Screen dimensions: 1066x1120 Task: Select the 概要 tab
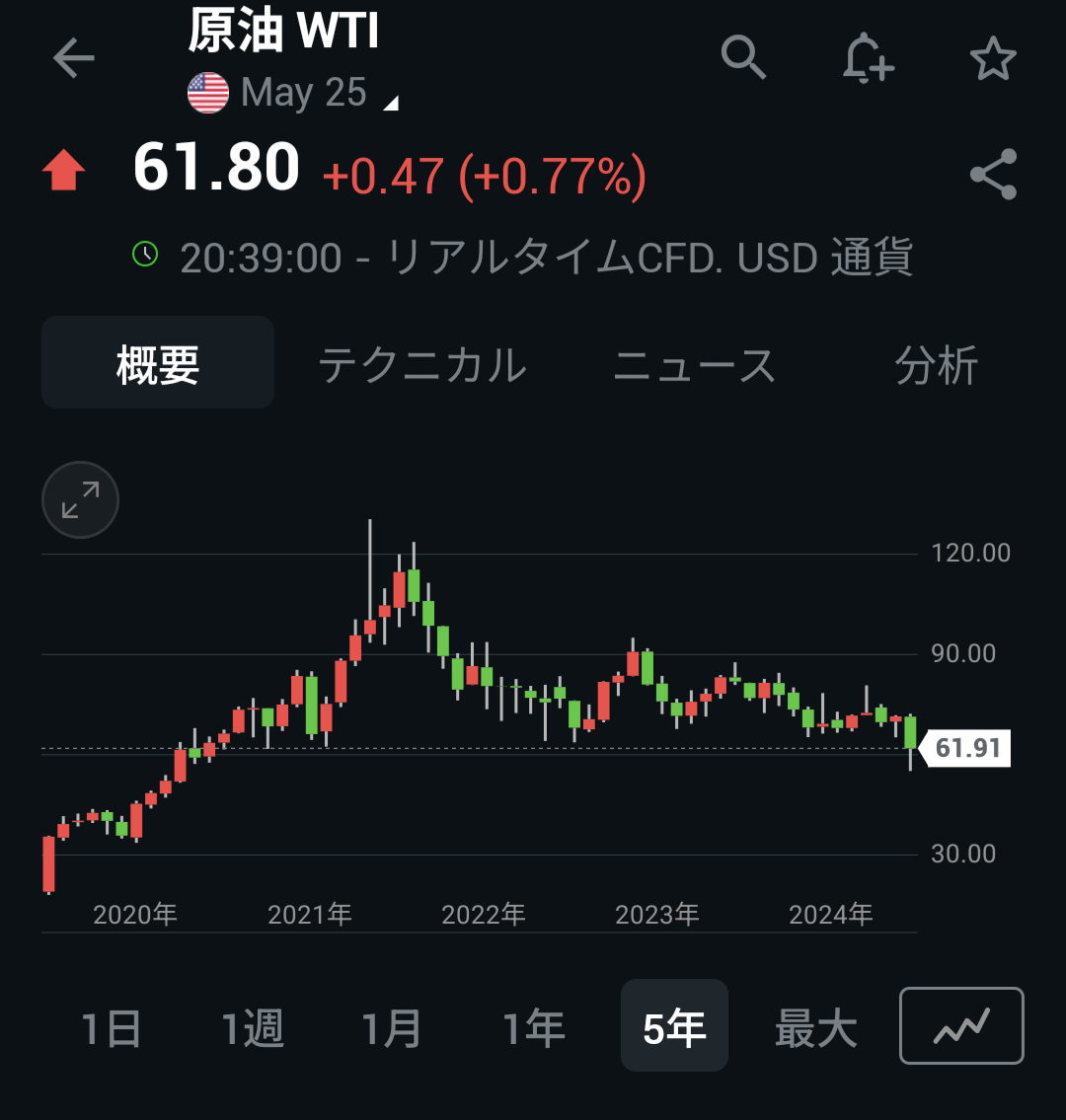158,363
